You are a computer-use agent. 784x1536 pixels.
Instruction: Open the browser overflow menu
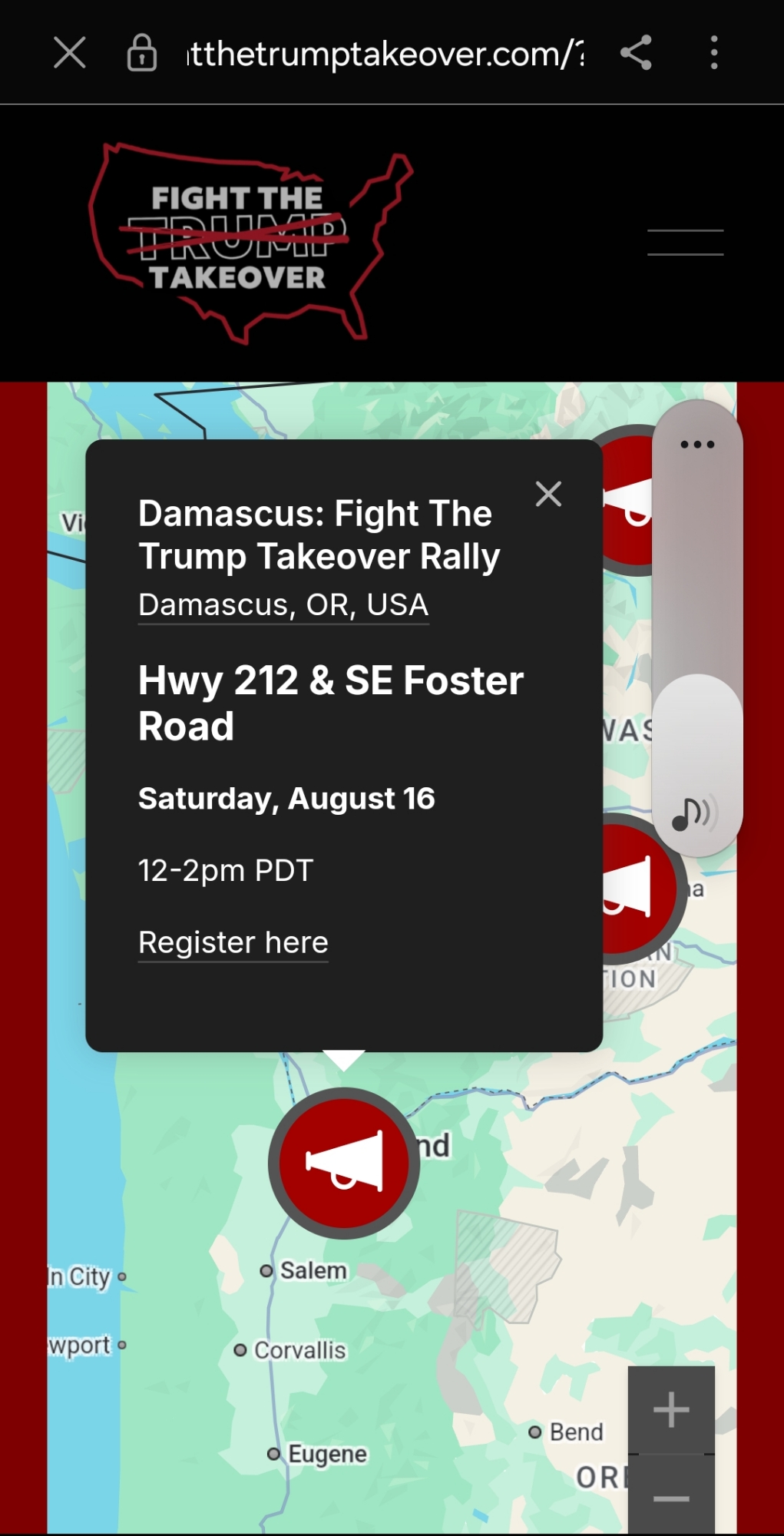coord(714,53)
